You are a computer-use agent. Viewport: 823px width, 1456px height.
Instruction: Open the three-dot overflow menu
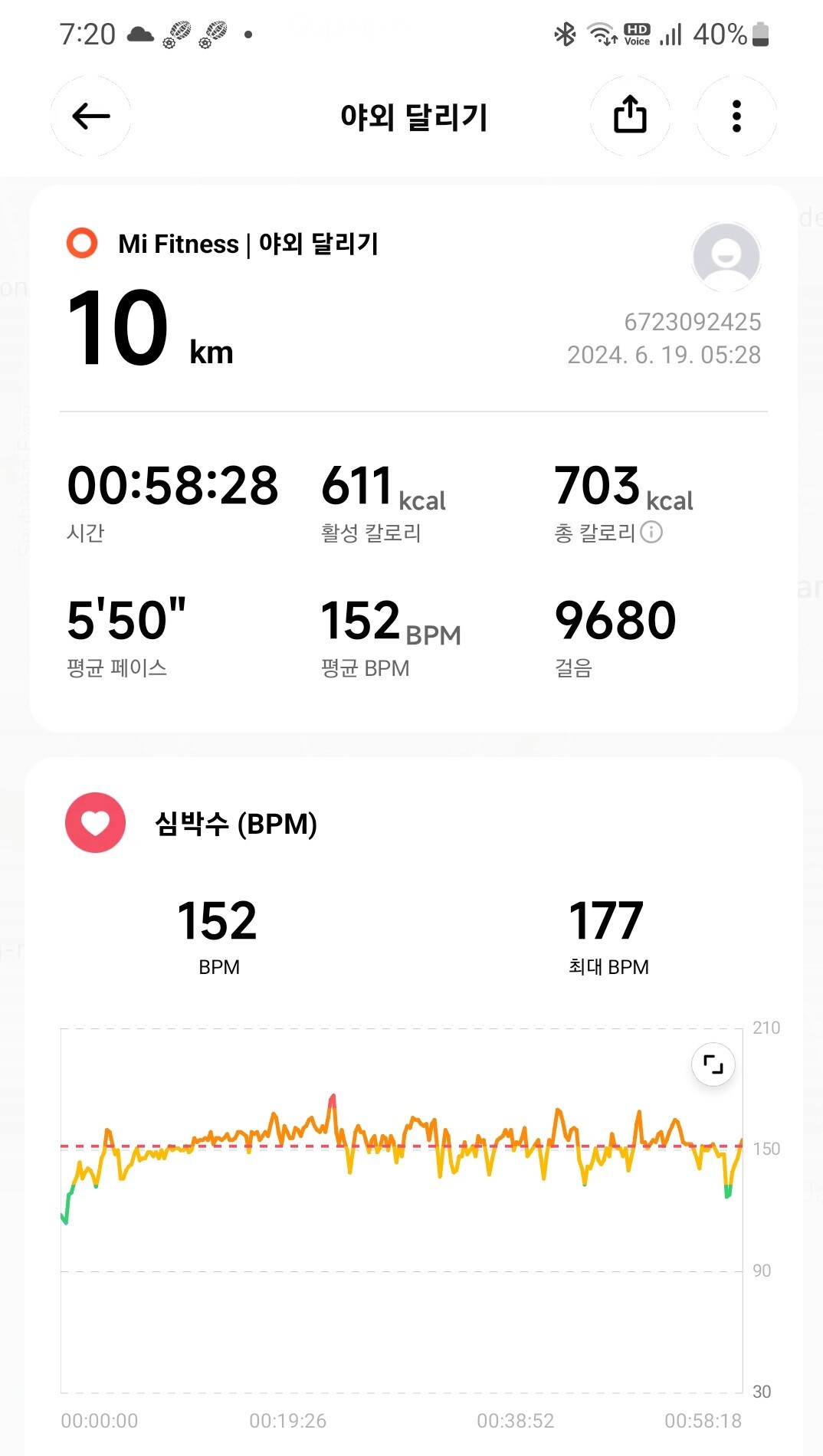coord(736,116)
